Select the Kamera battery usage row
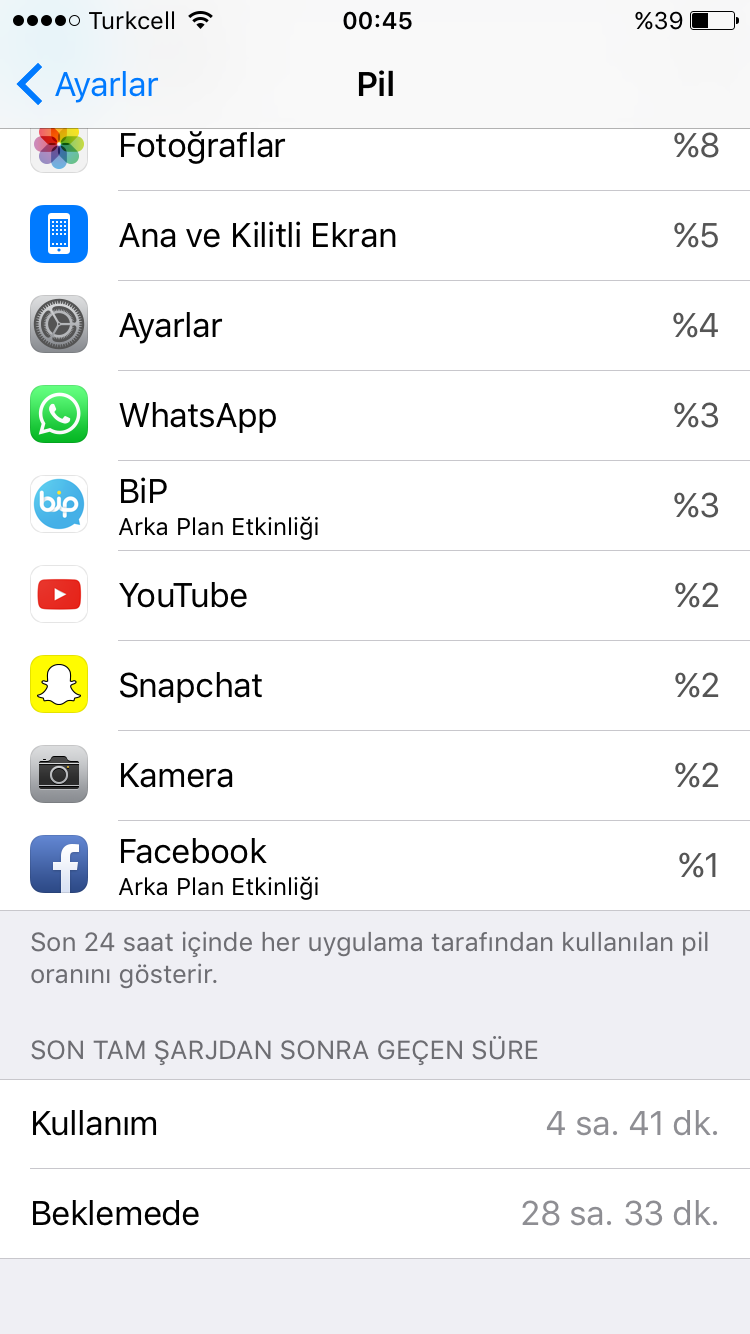 375,776
